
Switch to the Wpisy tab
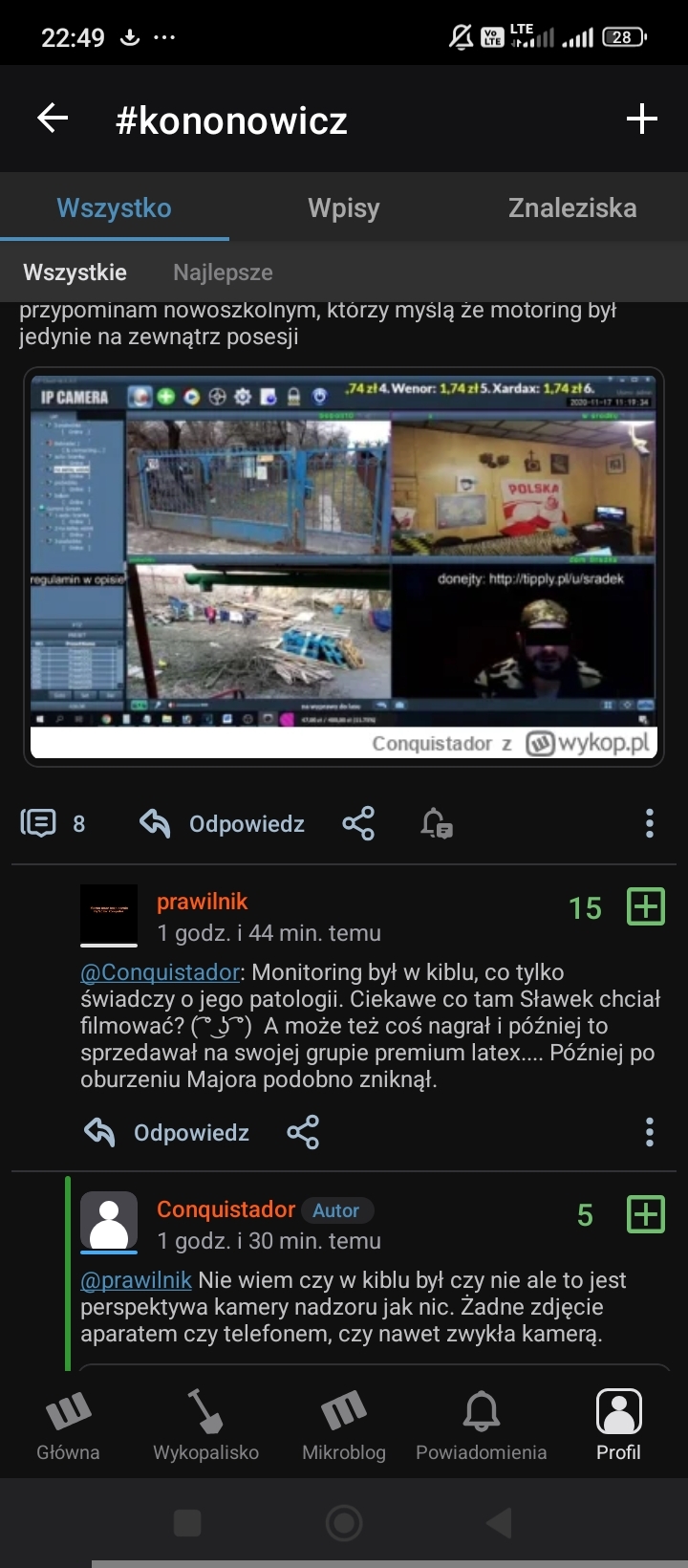[343, 207]
